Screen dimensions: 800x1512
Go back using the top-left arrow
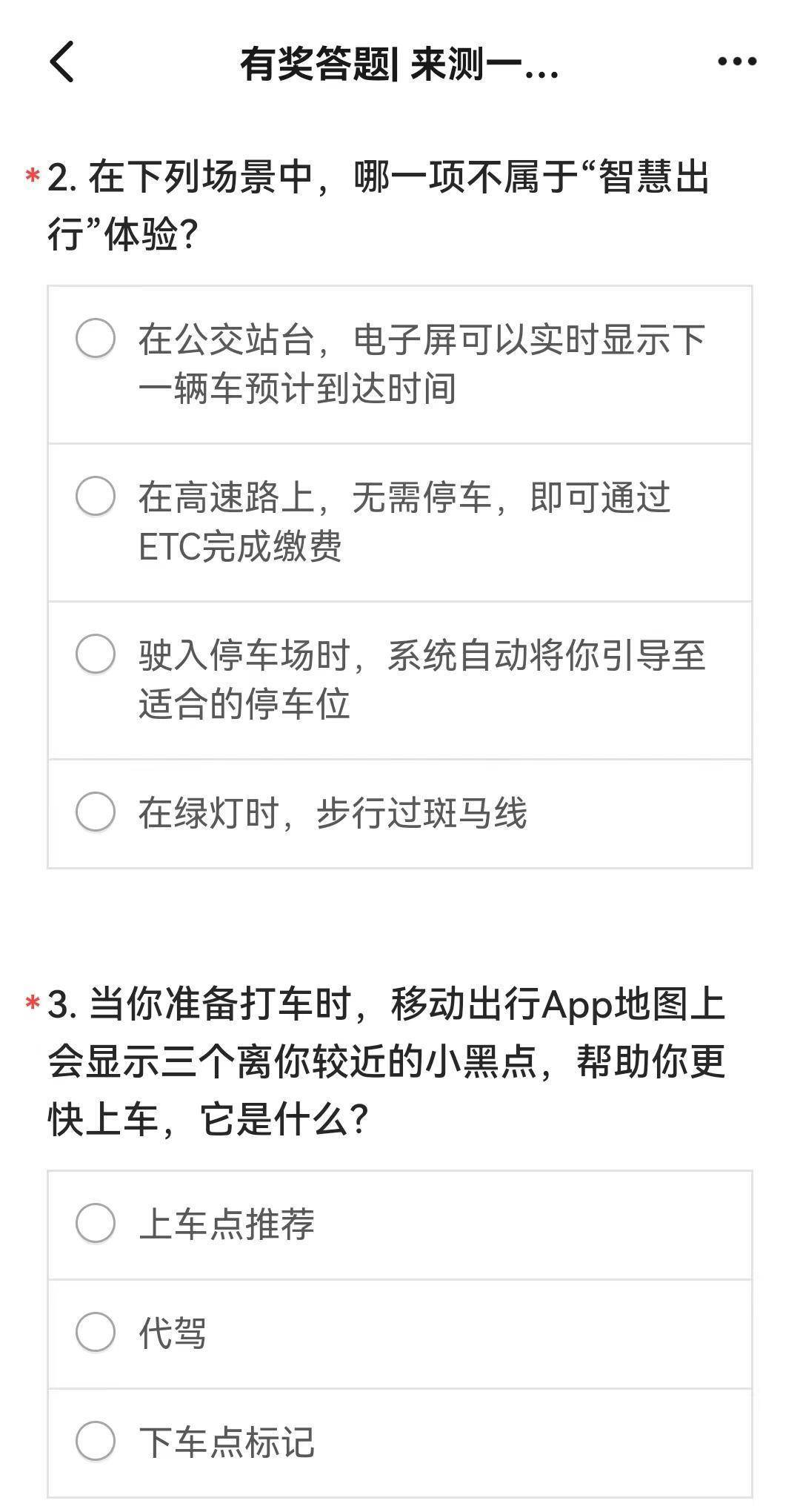pyautogui.click(x=62, y=62)
